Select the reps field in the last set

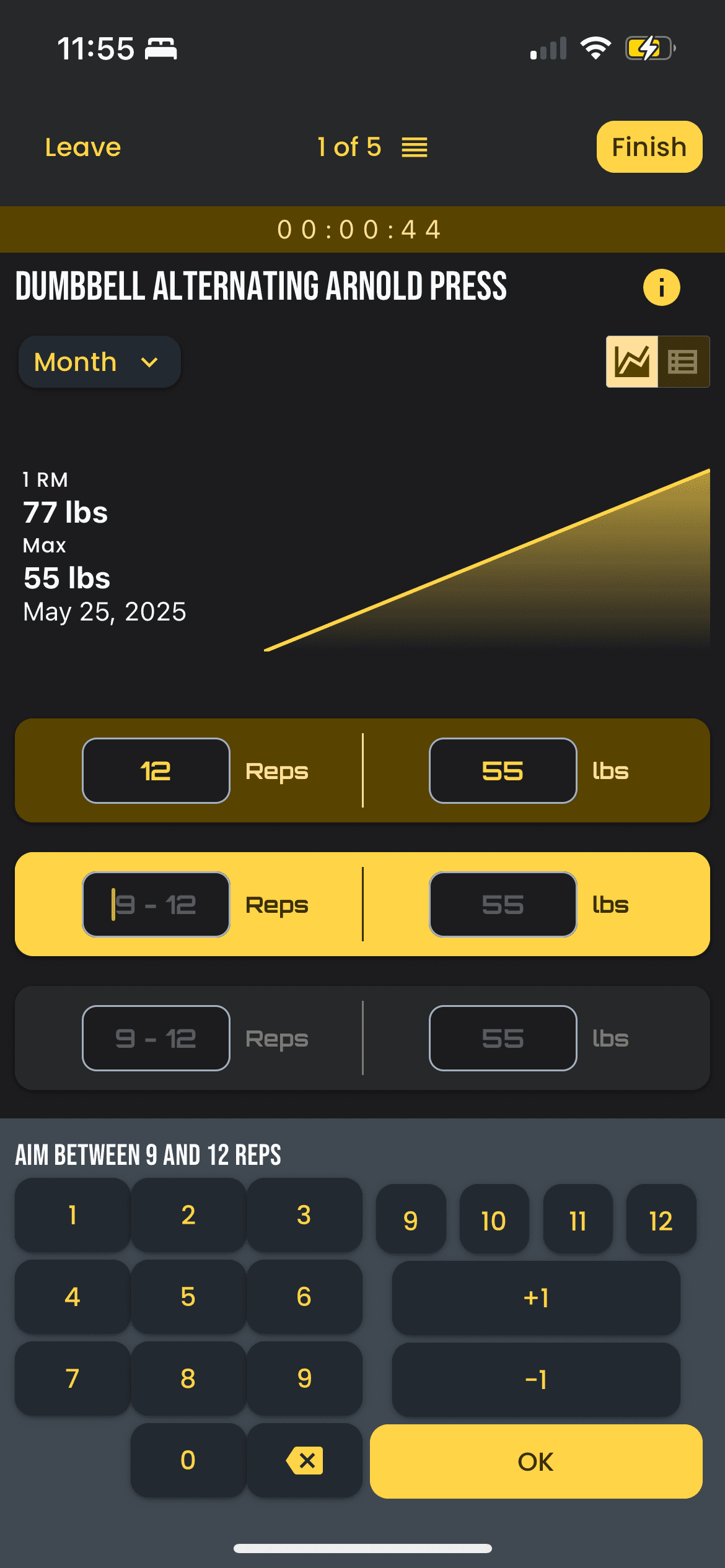pyautogui.click(x=156, y=1039)
